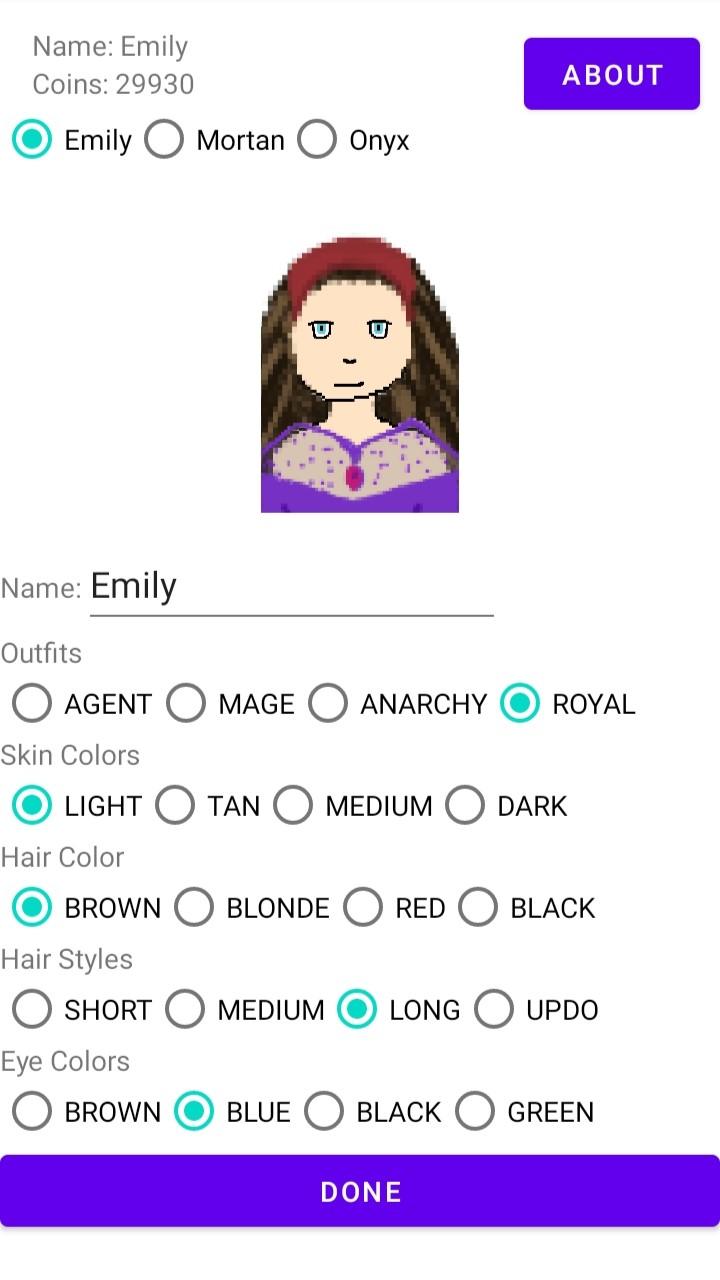720x1280 pixels.
Task: Select the Updo hair style
Action: (x=536, y=1010)
